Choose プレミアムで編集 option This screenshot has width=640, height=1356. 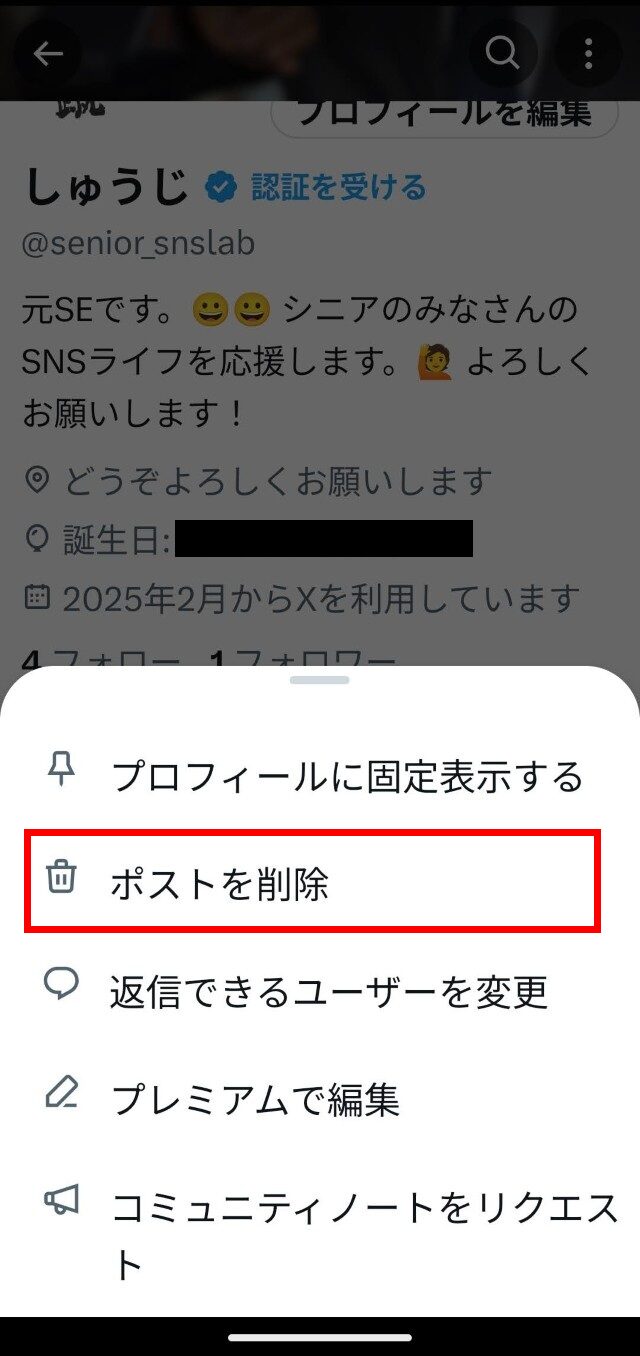coord(254,1099)
